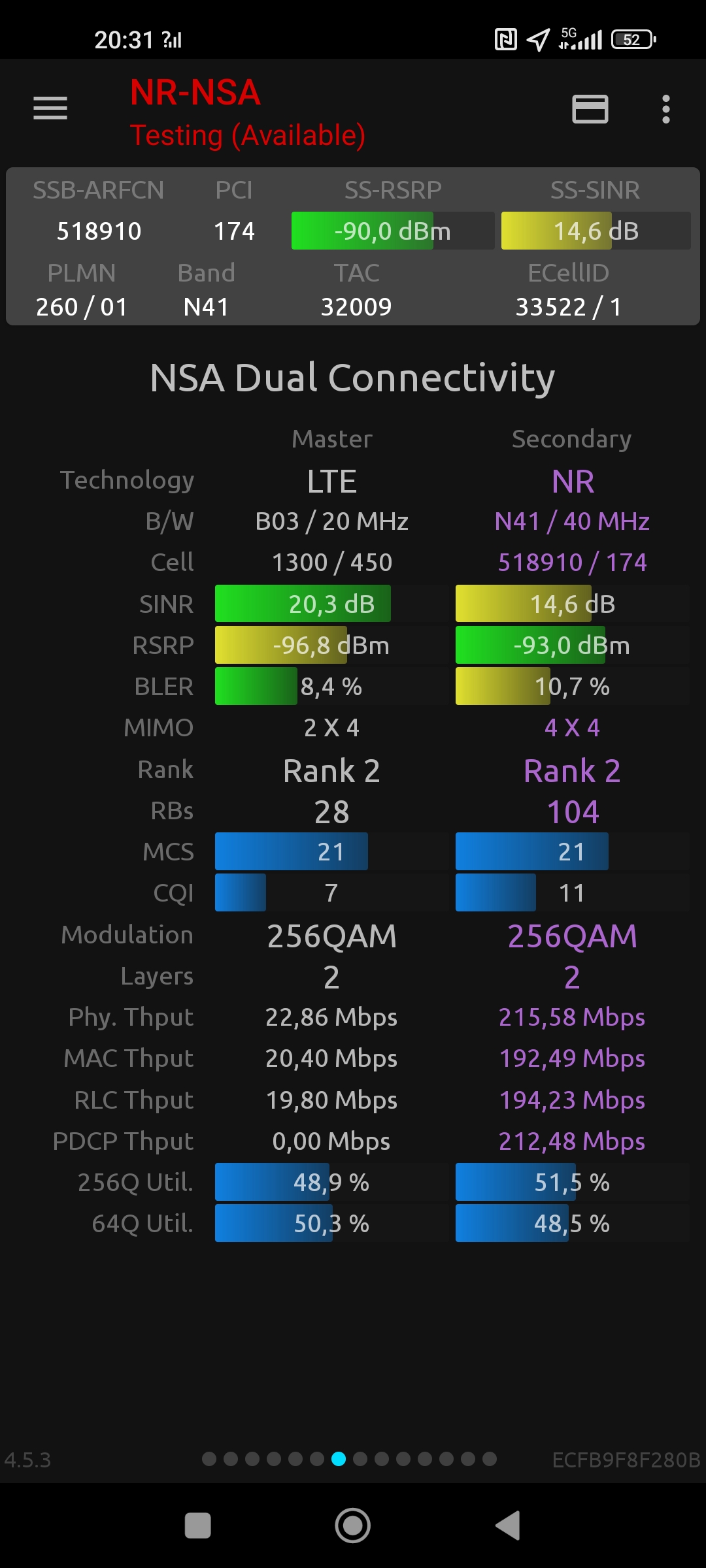Open the hamburger drawer menu
This screenshot has width=706, height=1568.
click(x=50, y=108)
